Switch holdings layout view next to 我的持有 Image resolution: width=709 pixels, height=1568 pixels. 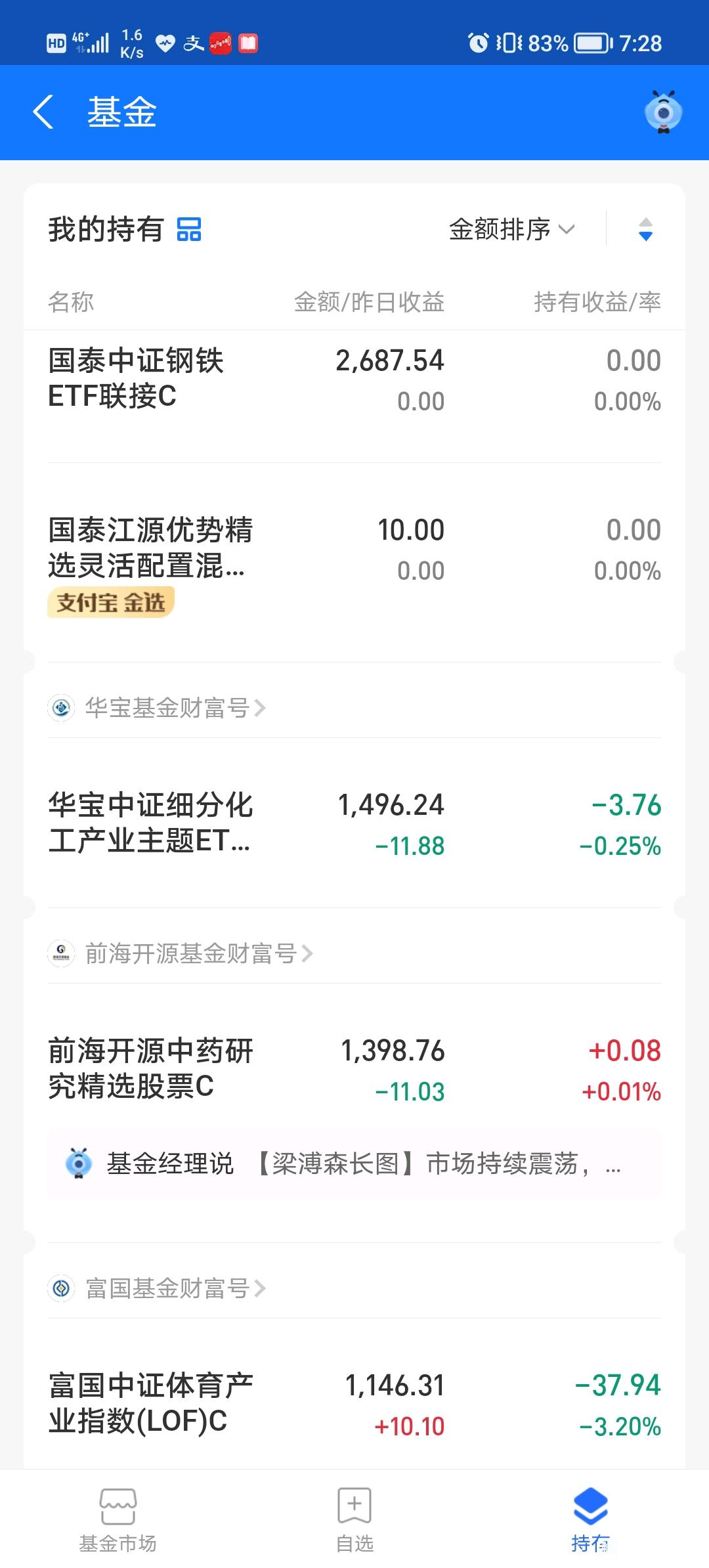[189, 230]
